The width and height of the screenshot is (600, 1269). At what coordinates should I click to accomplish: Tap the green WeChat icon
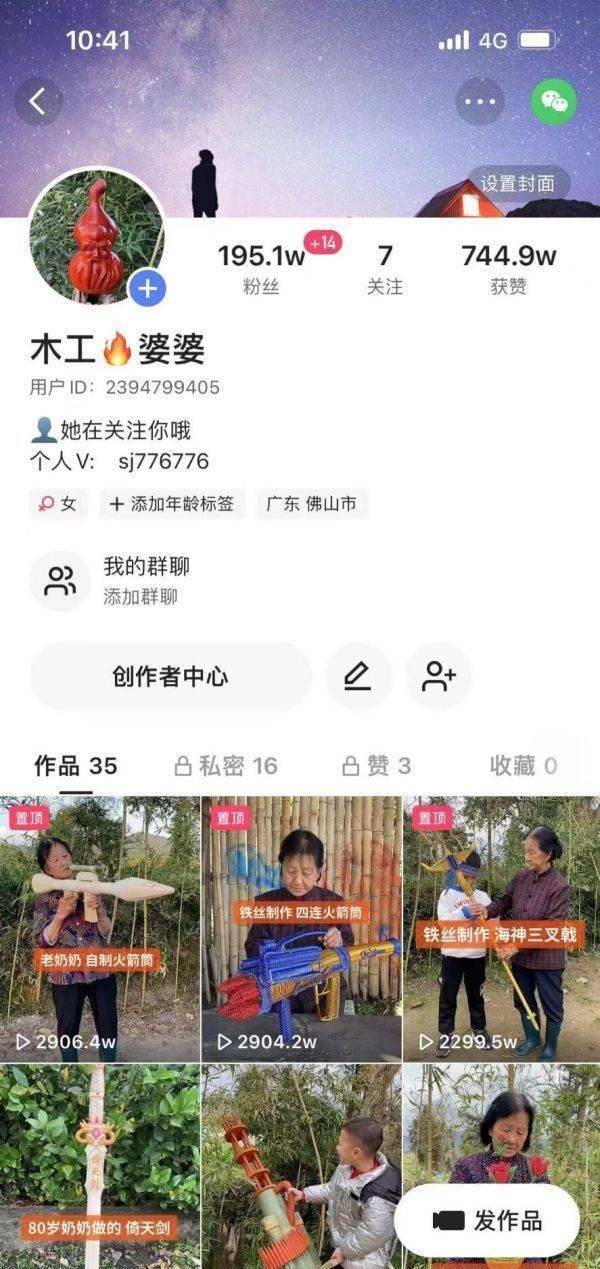(x=553, y=101)
